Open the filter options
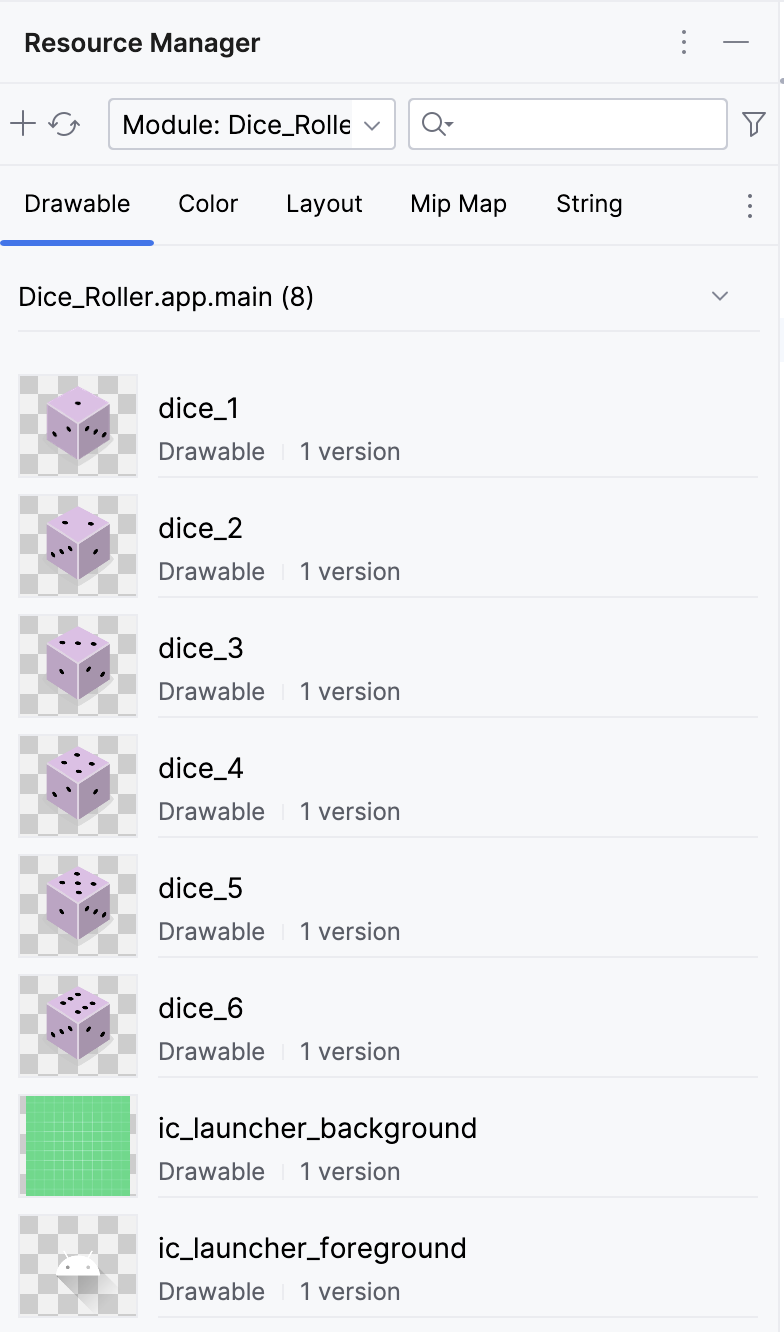Viewport: 784px width, 1332px height. [x=753, y=124]
